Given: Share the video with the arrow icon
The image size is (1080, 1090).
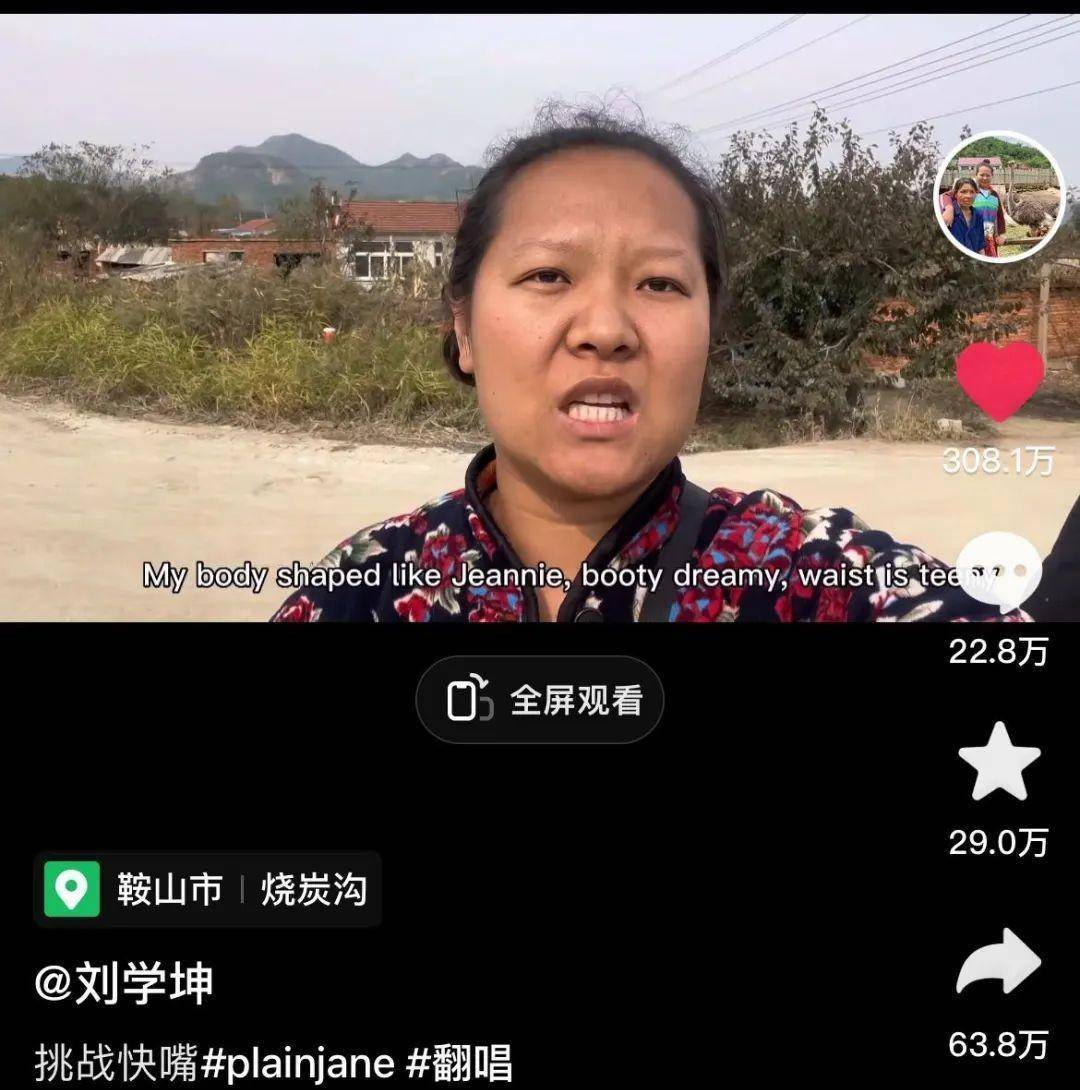Looking at the screenshot, I should click(999, 961).
